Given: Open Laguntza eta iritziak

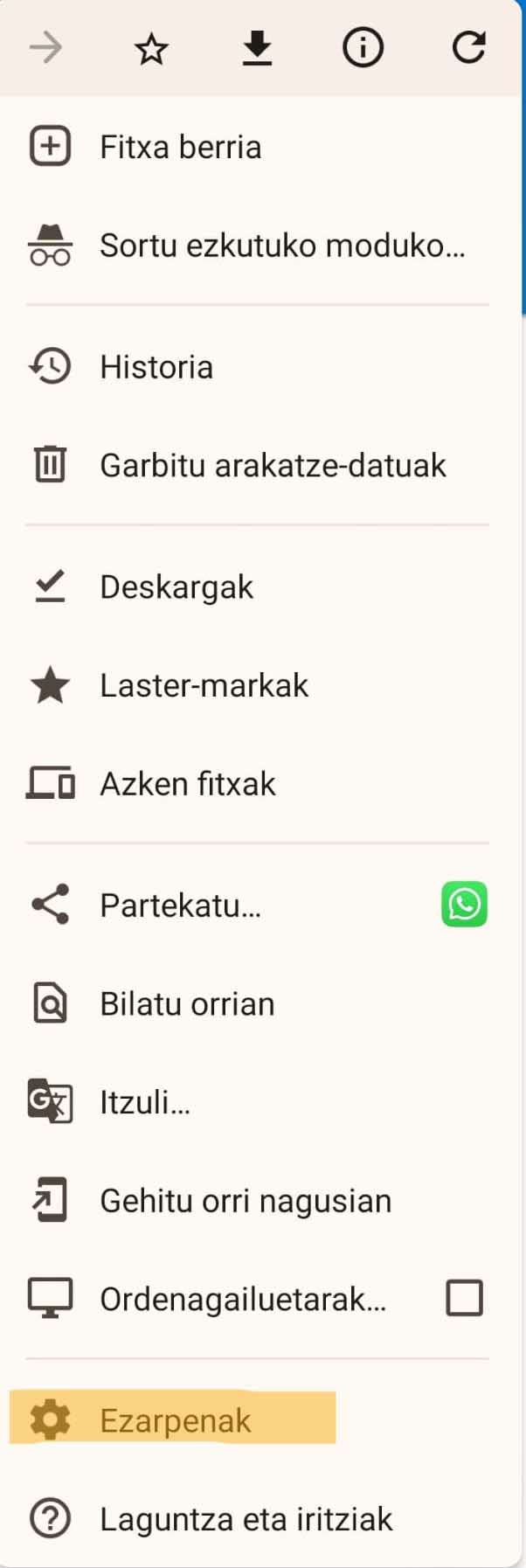Looking at the screenshot, I should [246, 1519].
